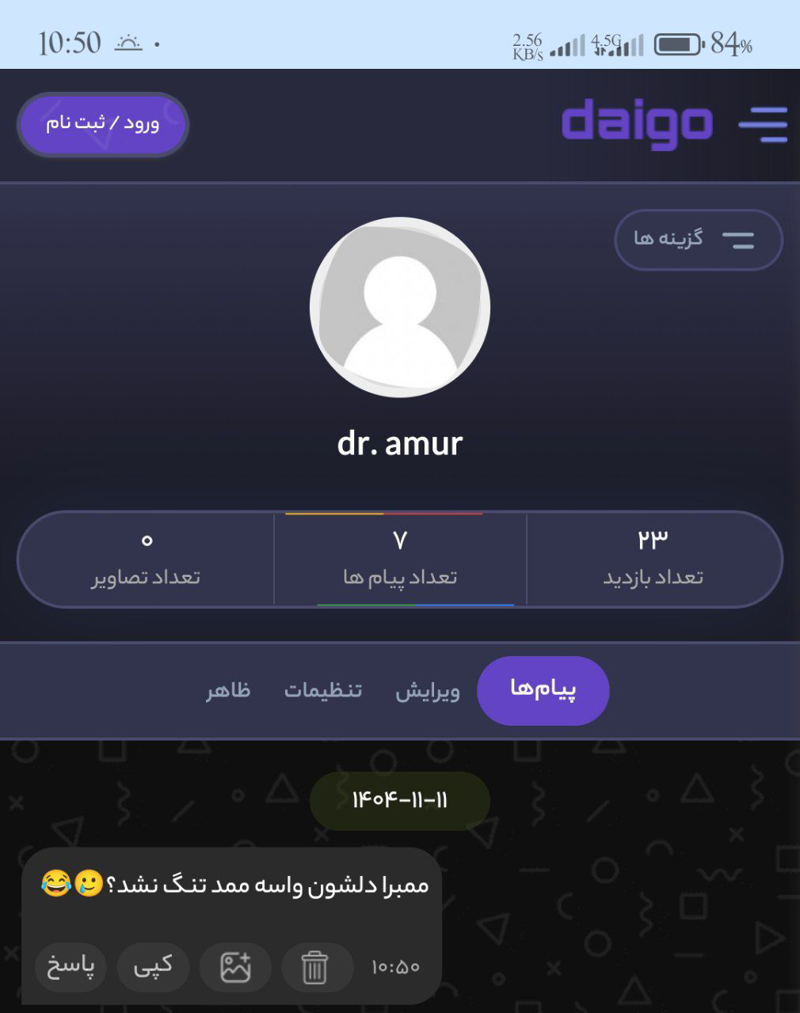This screenshot has height=1013, width=800.
Task: Open dr. amur's profile picture
Action: point(400,307)
